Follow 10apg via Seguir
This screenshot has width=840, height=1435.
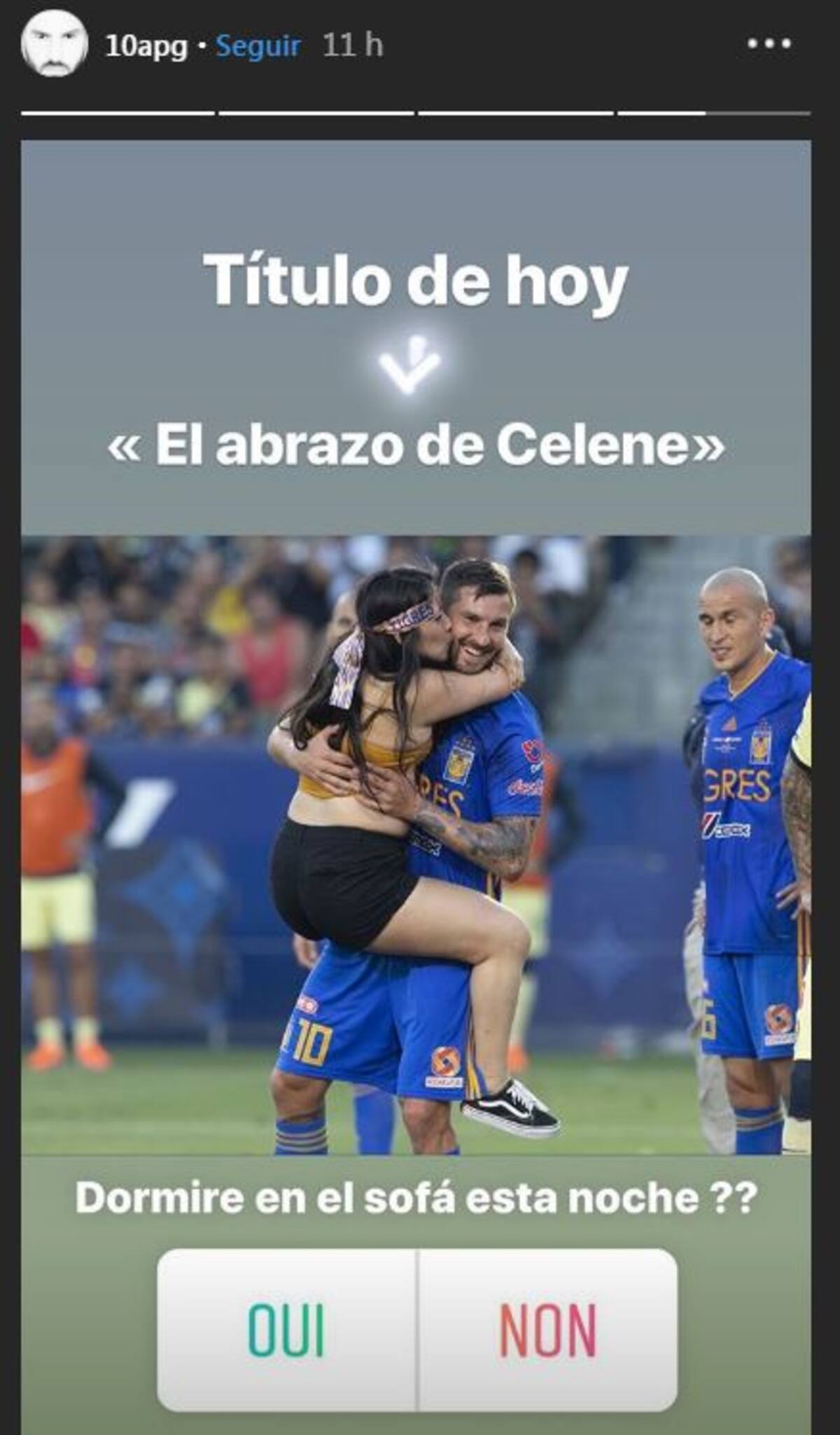pyautogui.click(x=258, y=46)
